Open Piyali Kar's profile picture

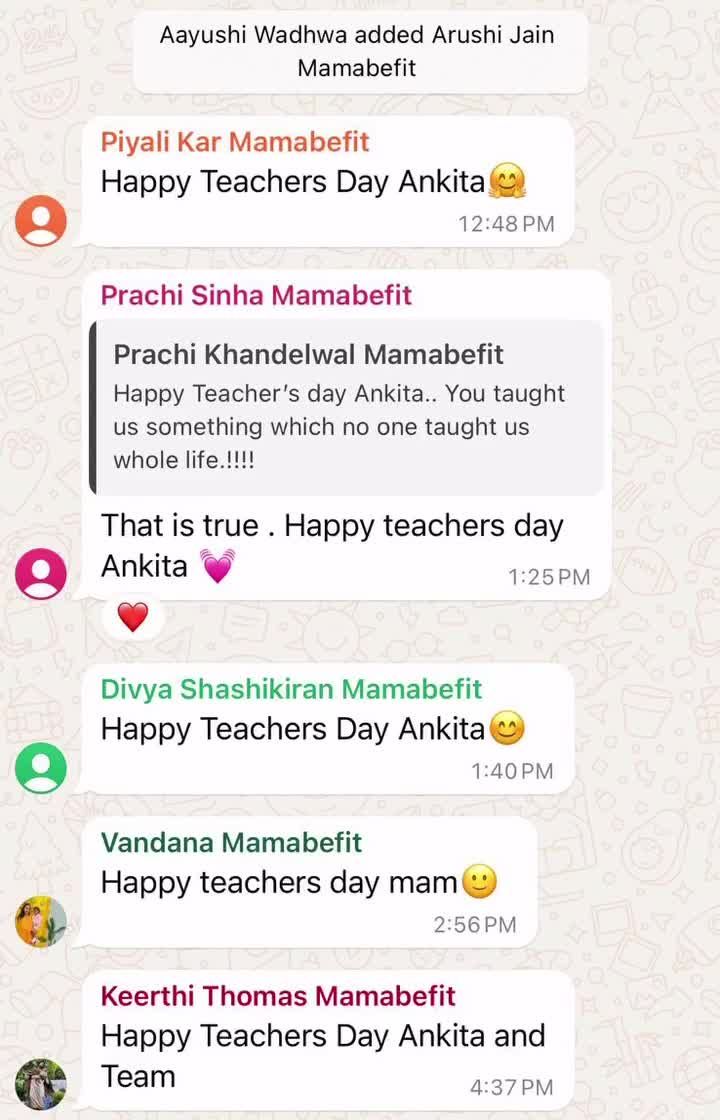pyautogui.click(x=41, y=221)
